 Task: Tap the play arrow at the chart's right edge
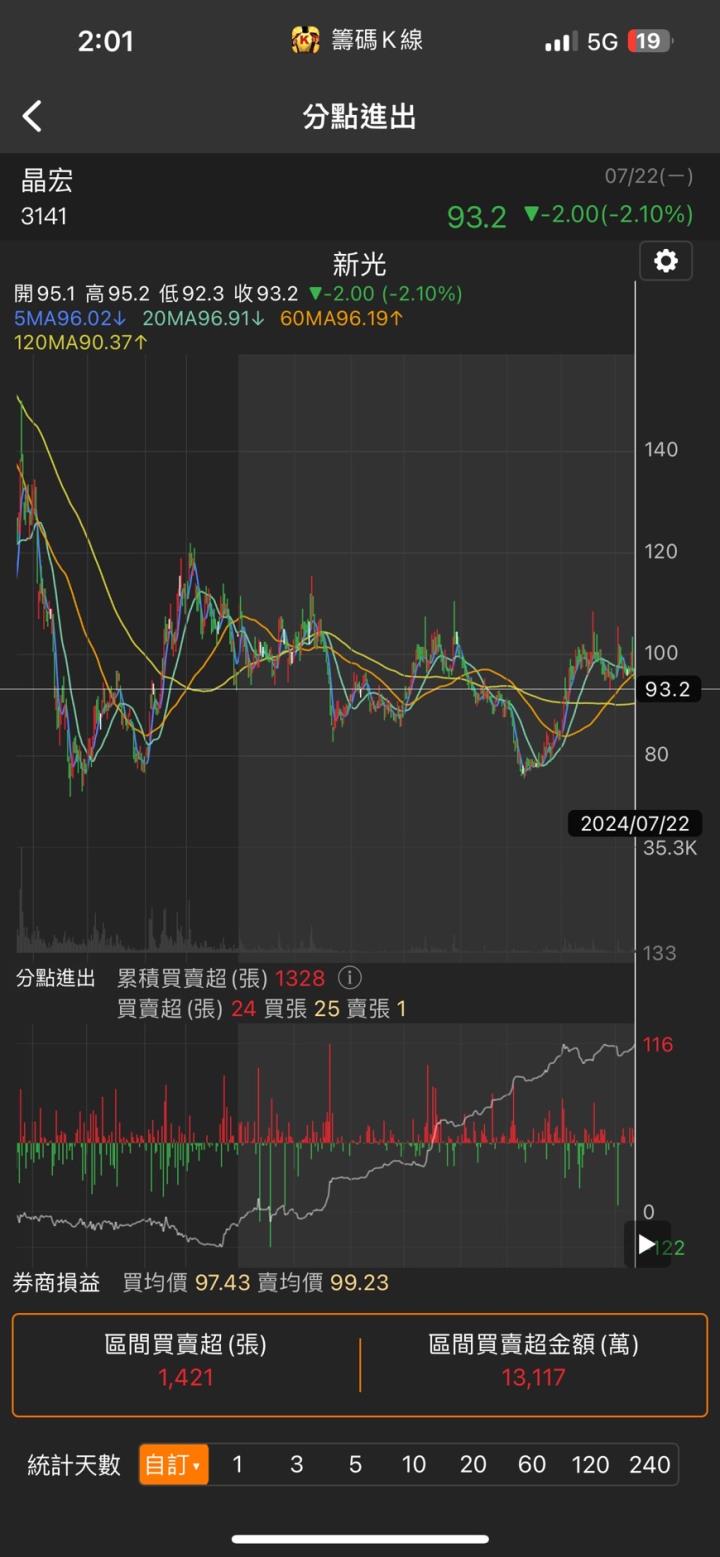647,1244
